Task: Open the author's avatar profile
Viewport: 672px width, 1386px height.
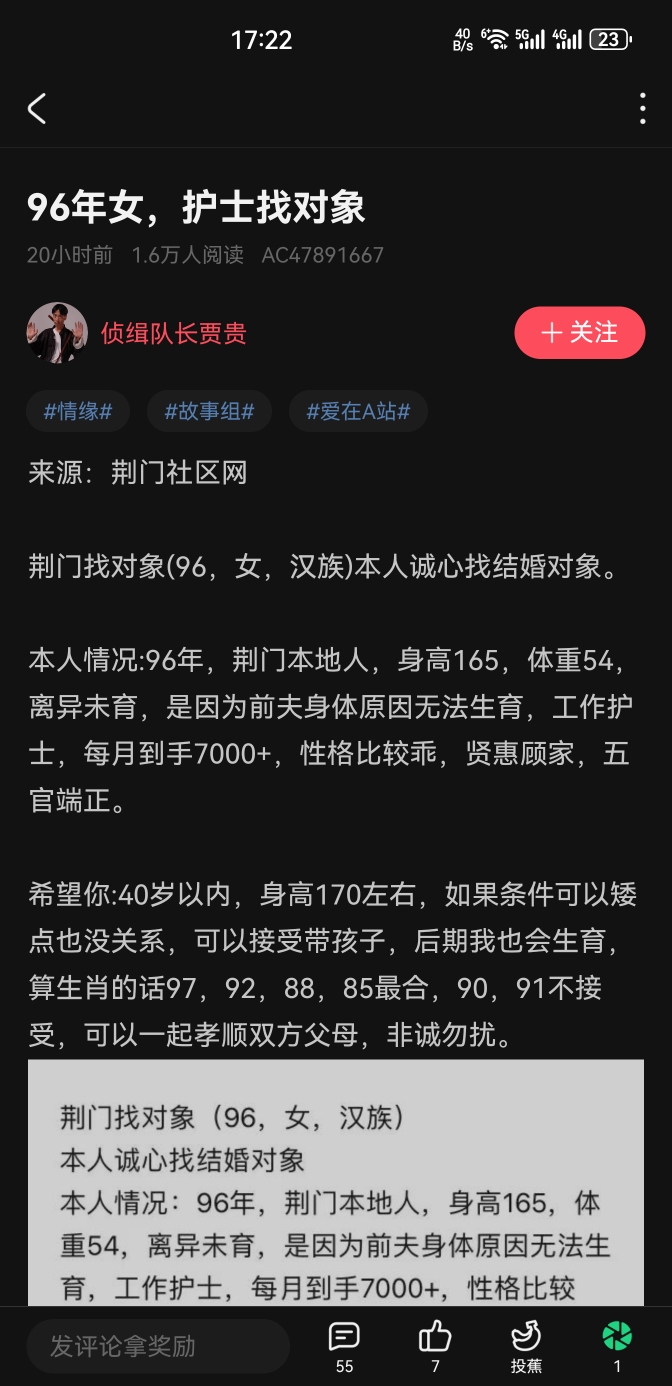Action: (x=57, y=333)
